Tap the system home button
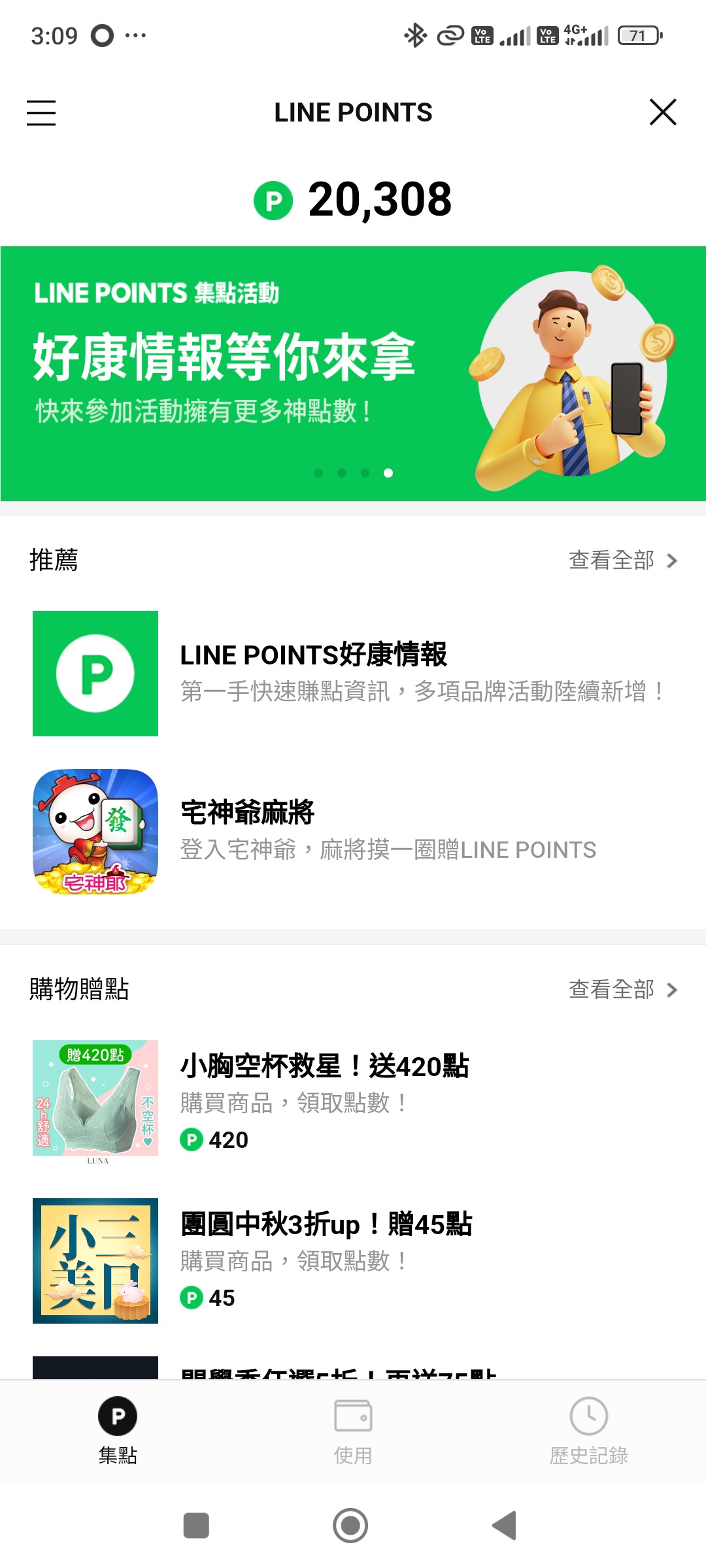Image resolution: width=706 pixels, height=1568 pixels. (350, 1526)
